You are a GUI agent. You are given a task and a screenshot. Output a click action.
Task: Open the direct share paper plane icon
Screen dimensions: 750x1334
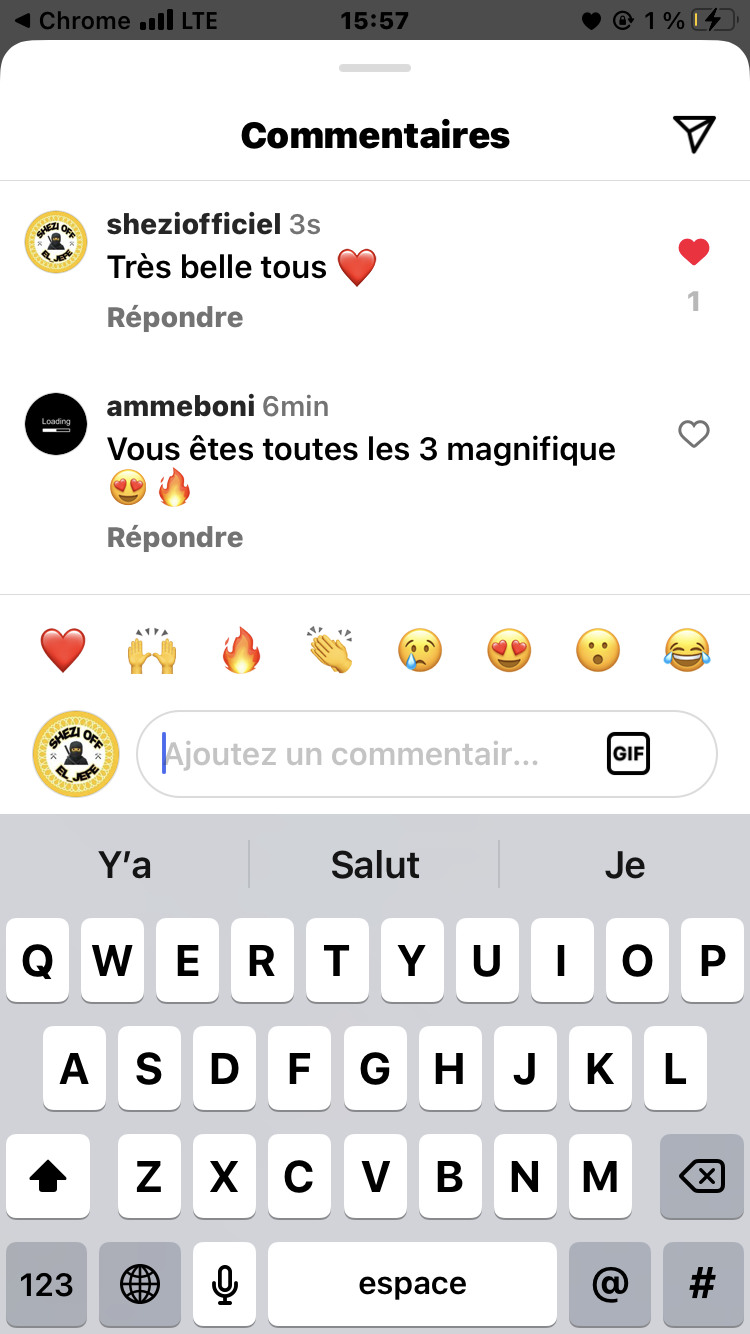coord(694,135)
